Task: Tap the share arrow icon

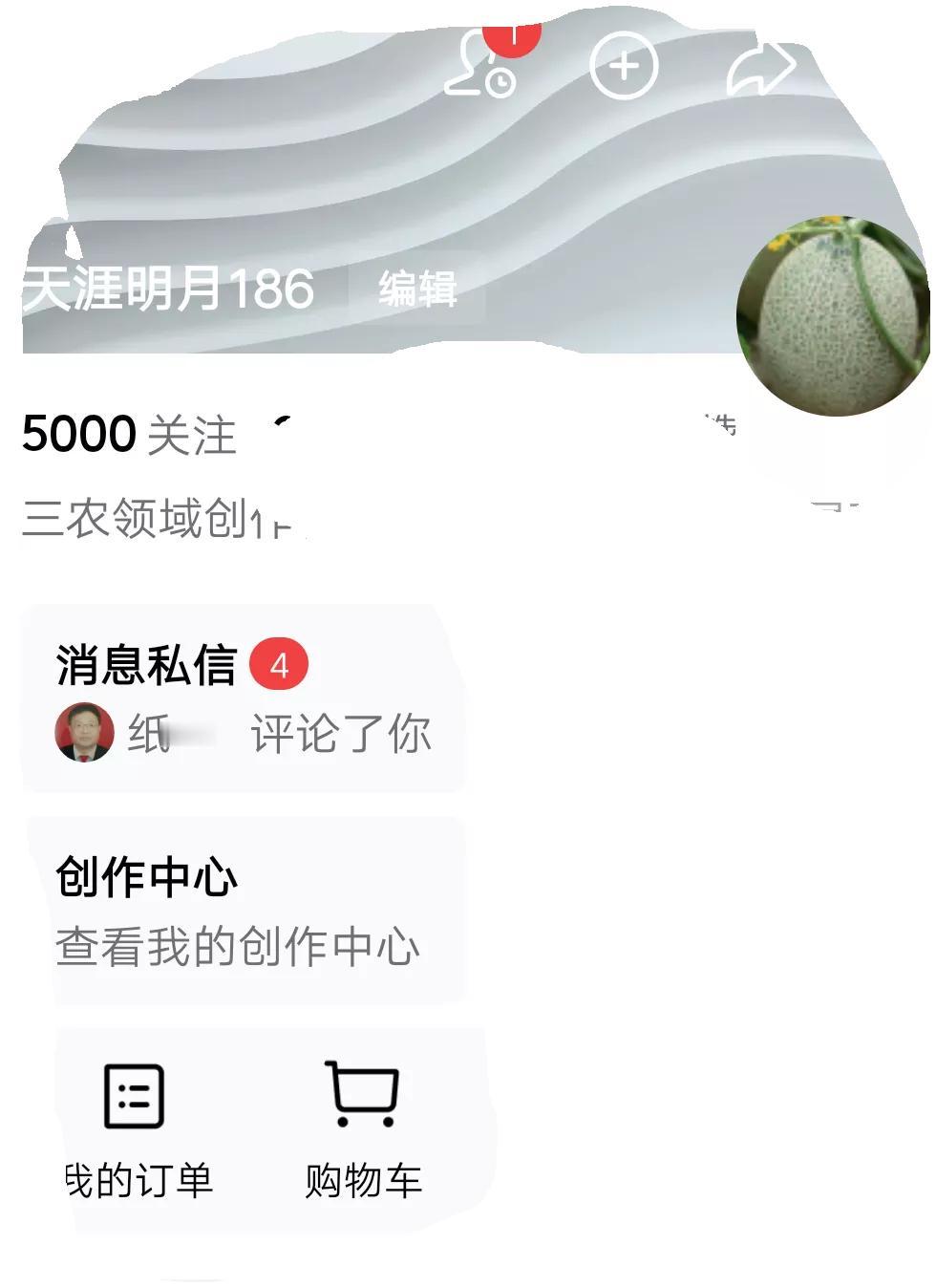Action: [x=761, y=65]
